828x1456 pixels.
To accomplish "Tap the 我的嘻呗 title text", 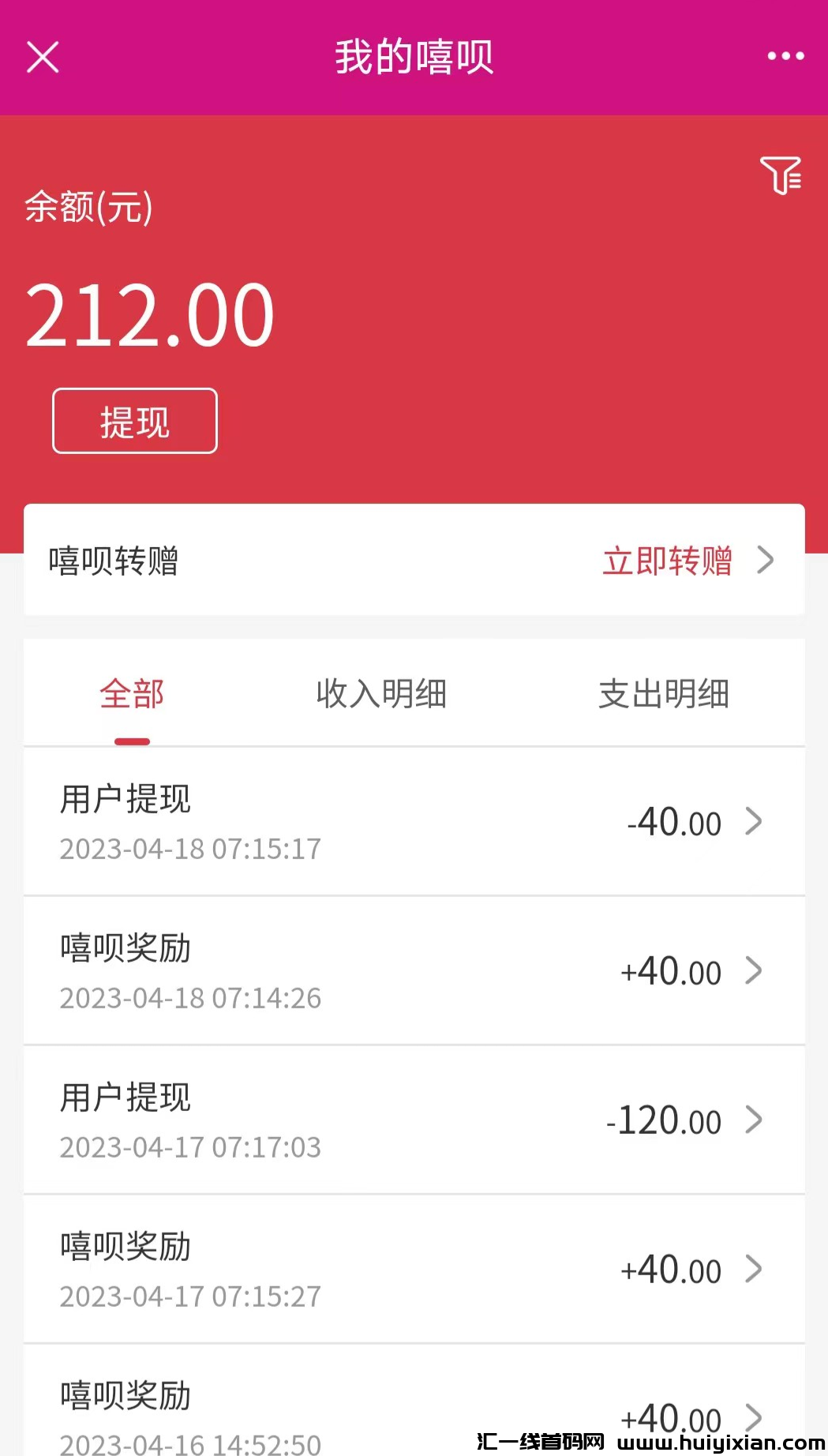I will click(414, 56).
